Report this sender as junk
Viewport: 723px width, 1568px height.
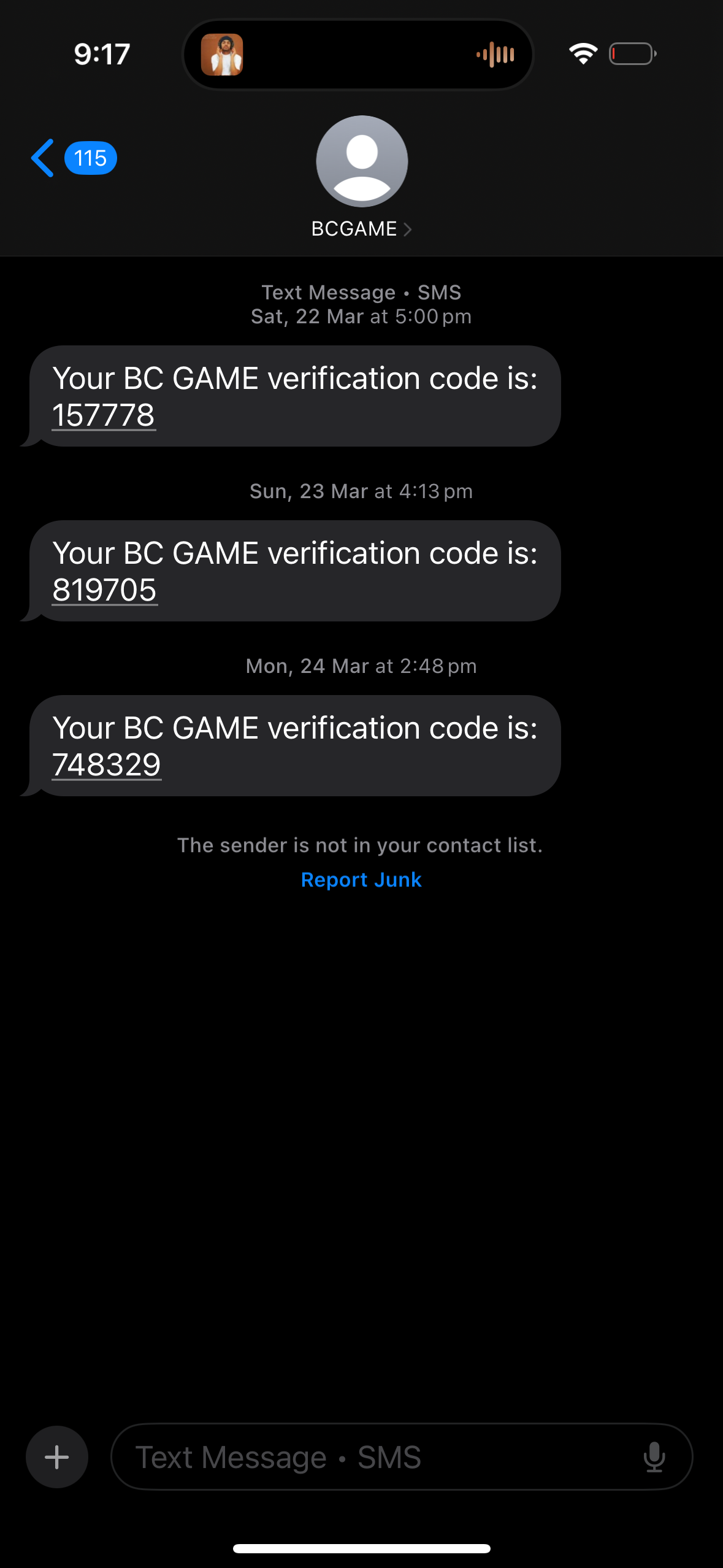tap(361, 880)
